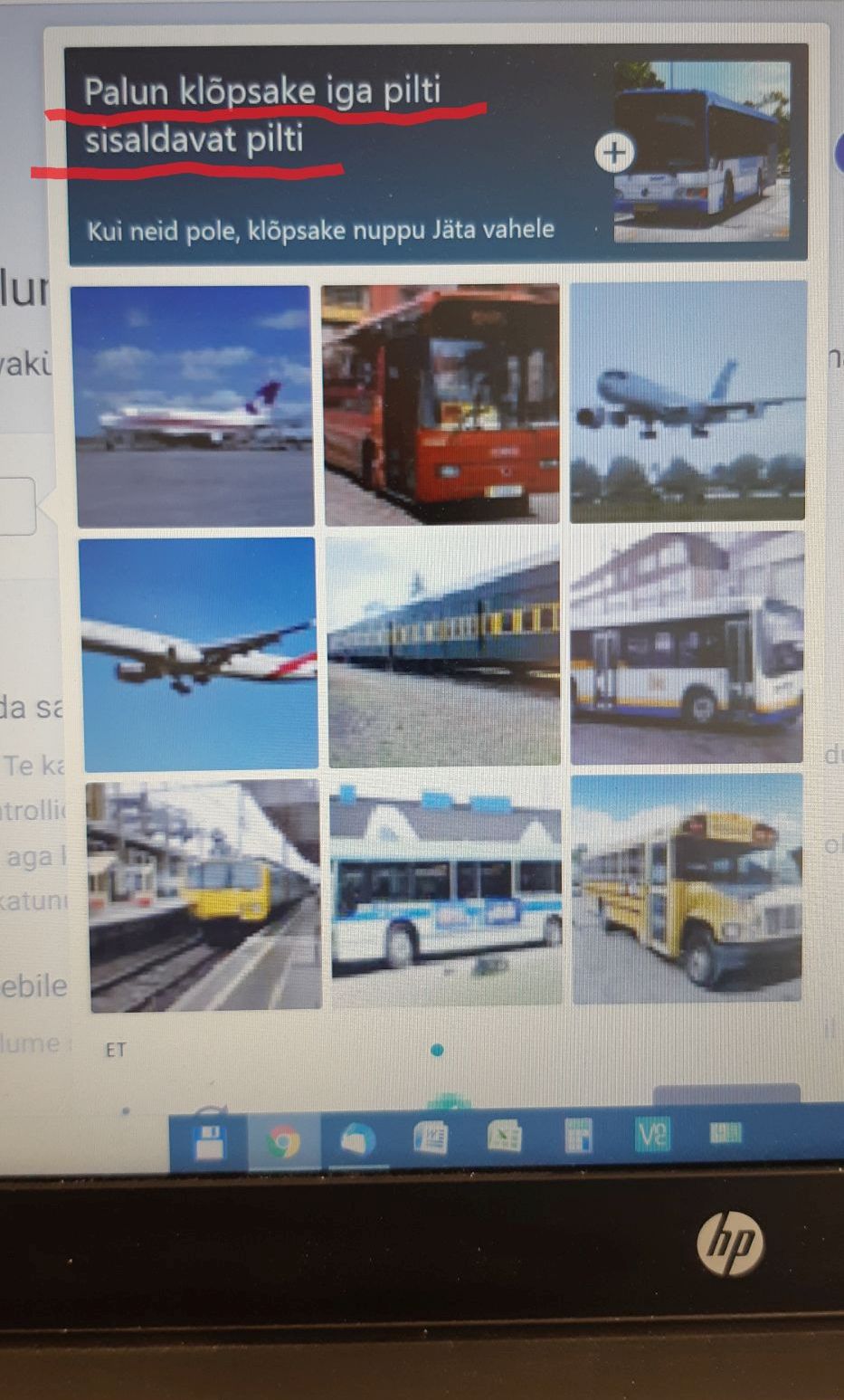Open the ET language selector
Image resolution: width=844 pixels, height=1400 pixels.
coord(116,1050)
